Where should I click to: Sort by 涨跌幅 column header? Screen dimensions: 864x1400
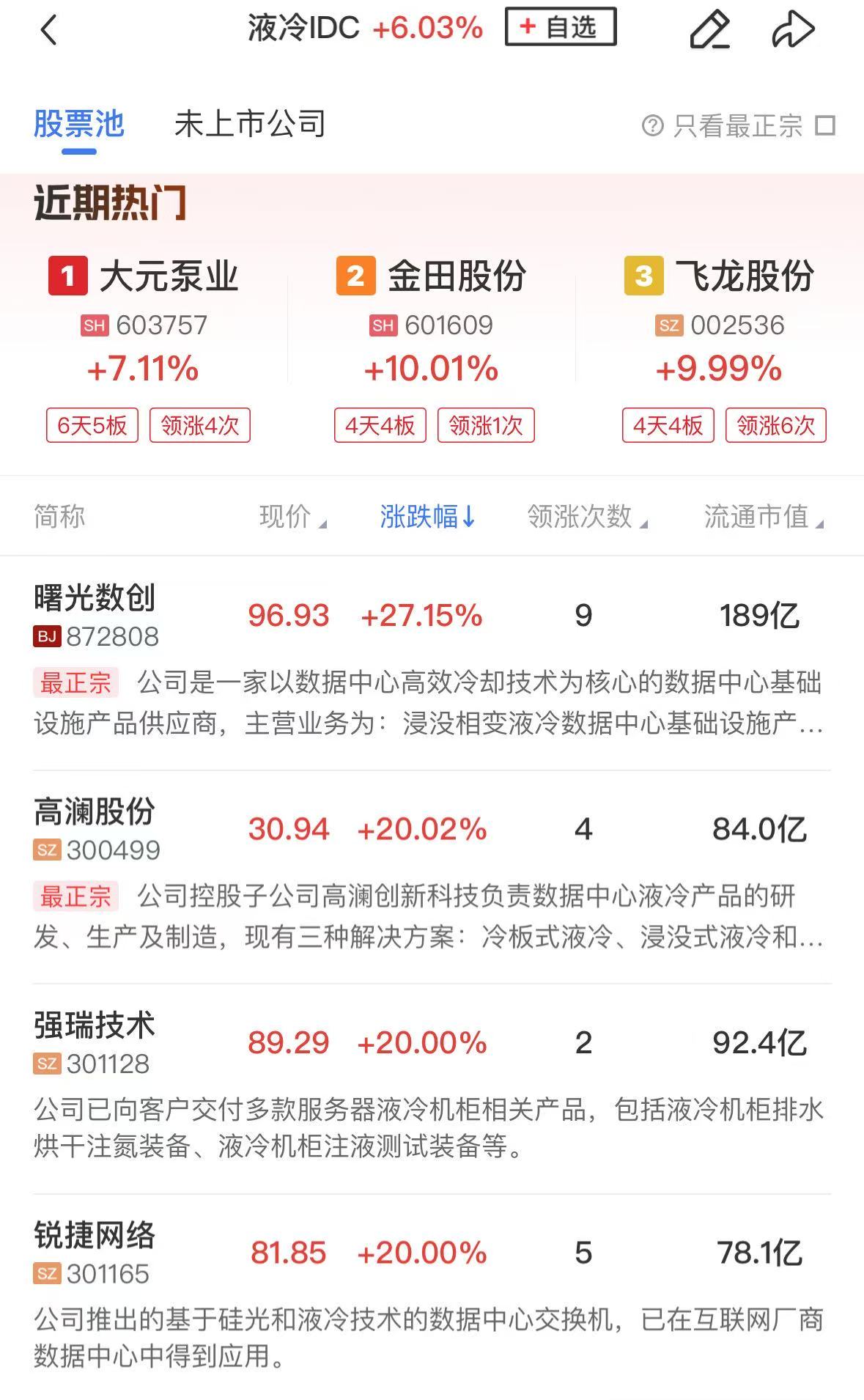427,517
